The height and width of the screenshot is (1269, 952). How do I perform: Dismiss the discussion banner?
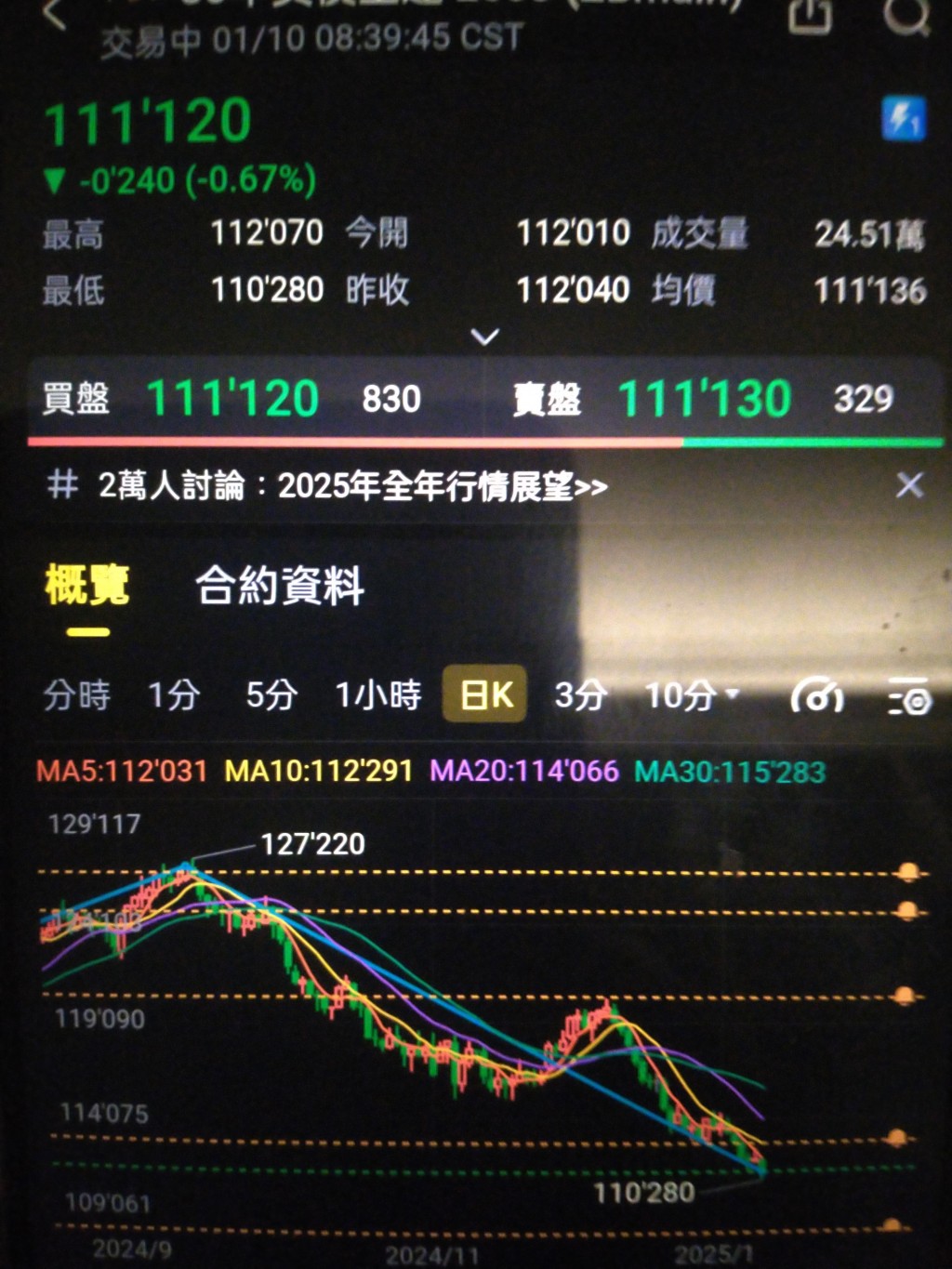coord(910,484)
